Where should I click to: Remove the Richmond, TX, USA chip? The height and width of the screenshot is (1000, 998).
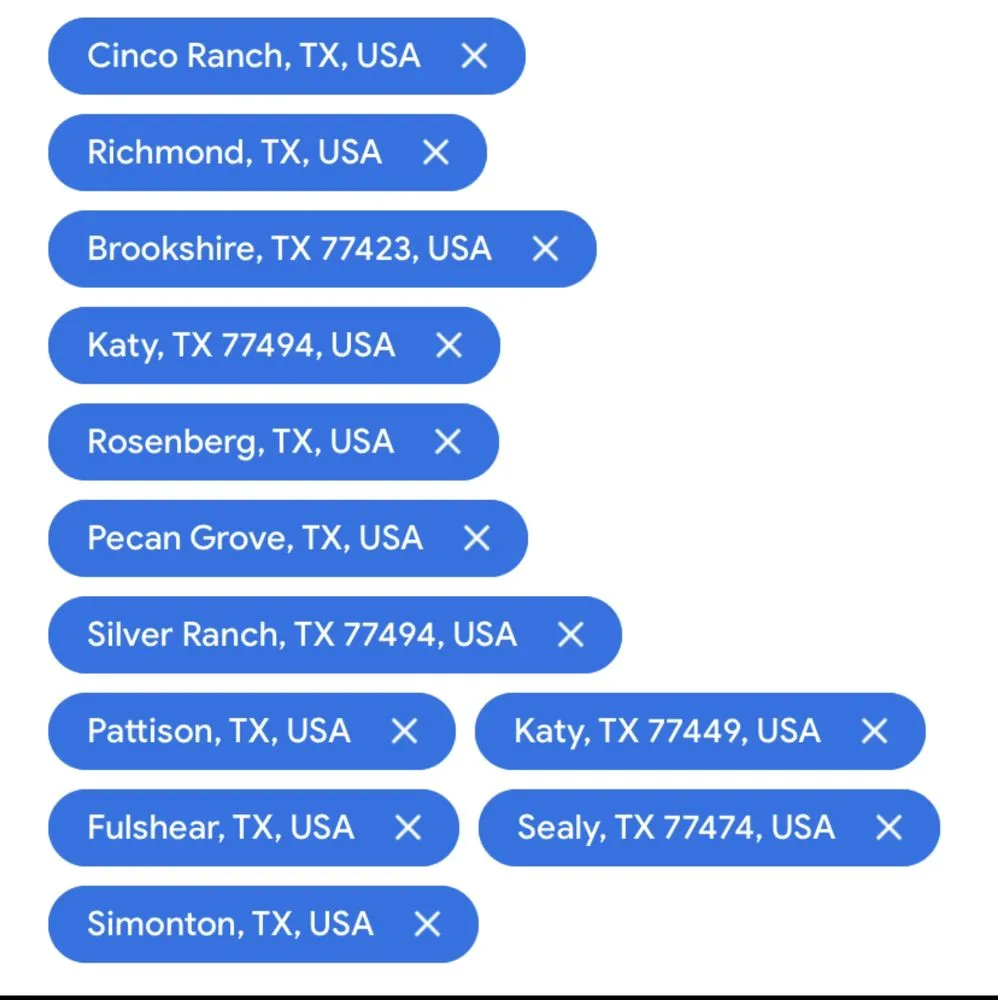[435, 152]
